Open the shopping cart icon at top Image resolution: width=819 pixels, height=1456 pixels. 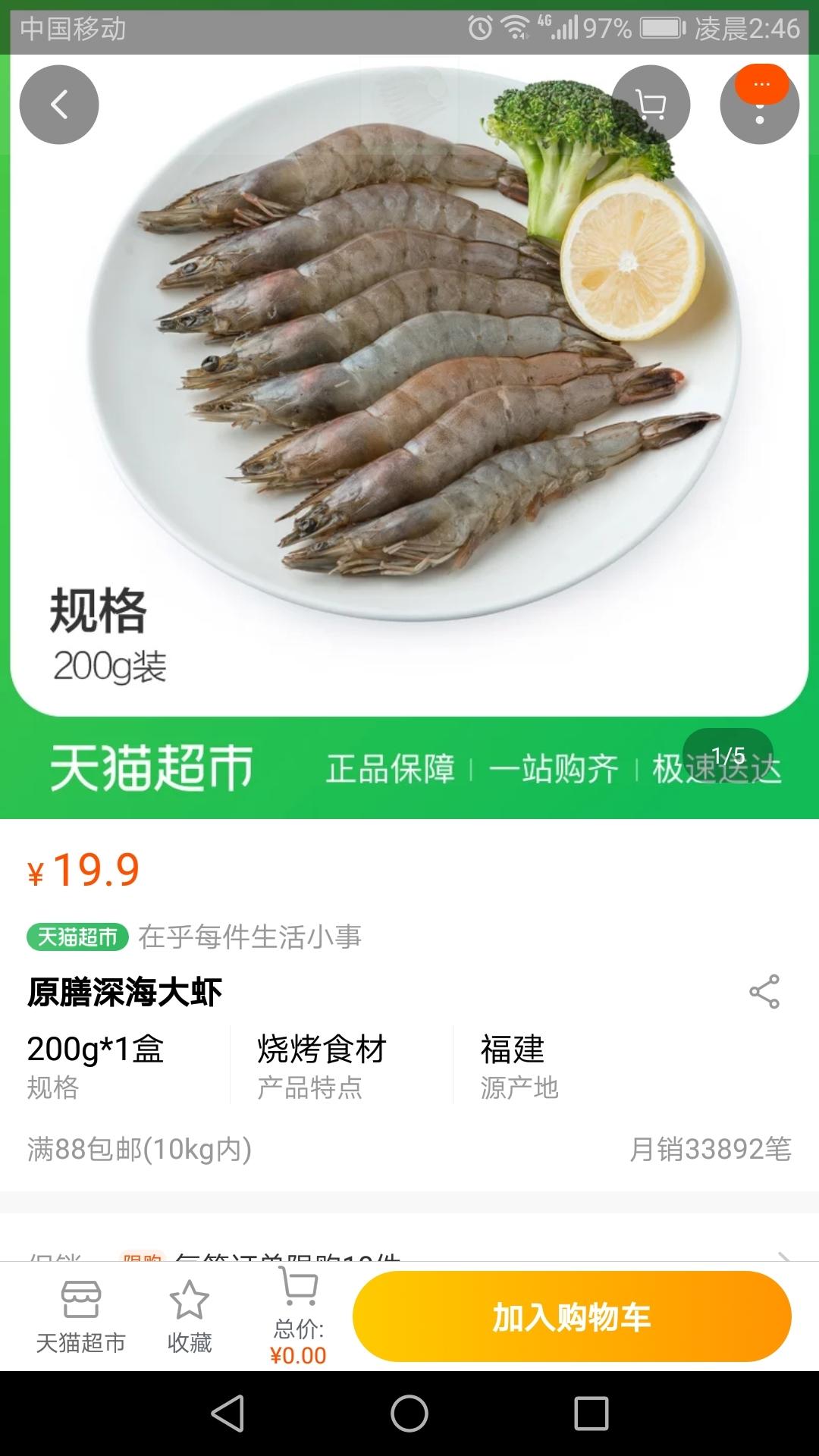click(x=651, y=105)
